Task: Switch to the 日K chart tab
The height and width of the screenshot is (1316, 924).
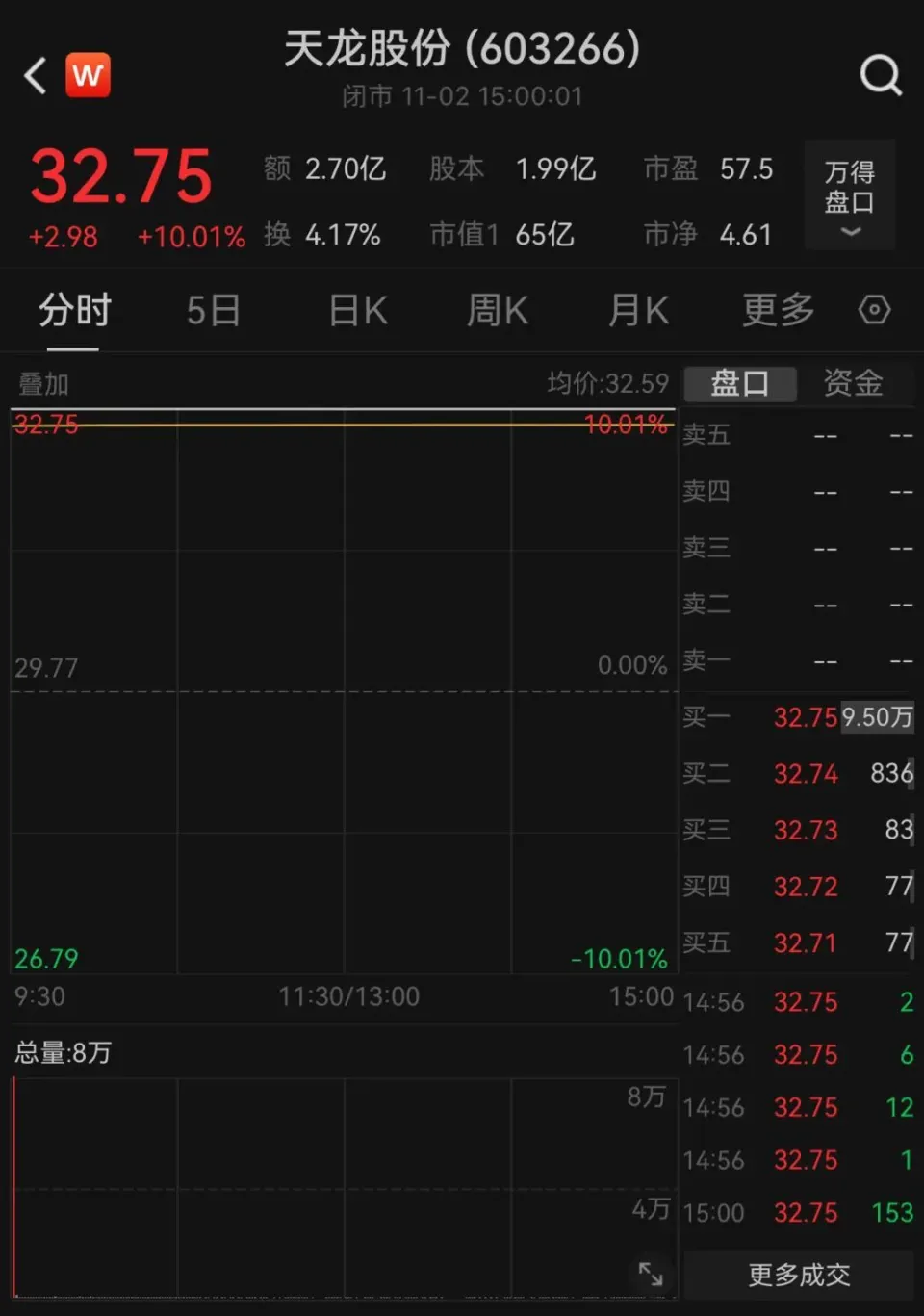Action: 357,311
